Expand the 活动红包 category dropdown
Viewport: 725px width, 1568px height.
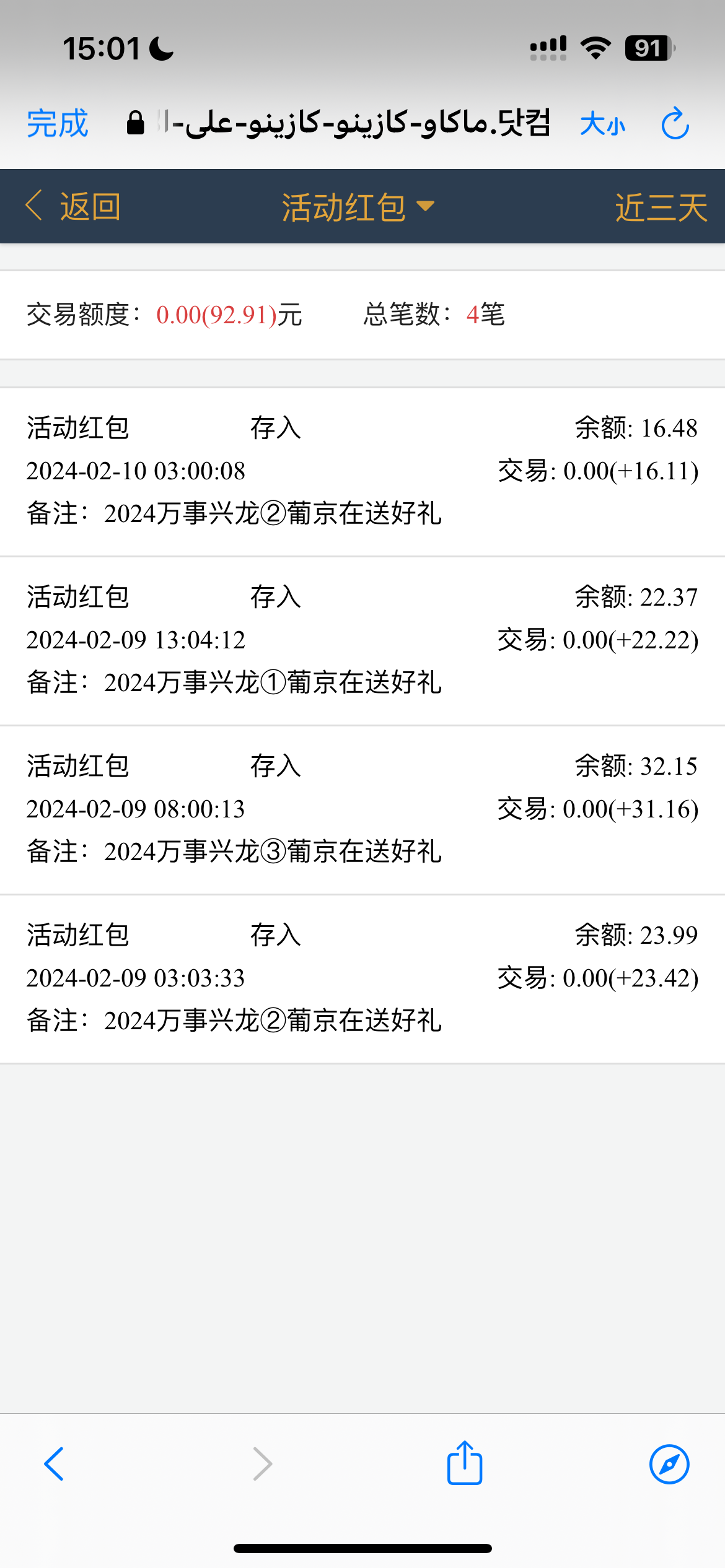358,207
